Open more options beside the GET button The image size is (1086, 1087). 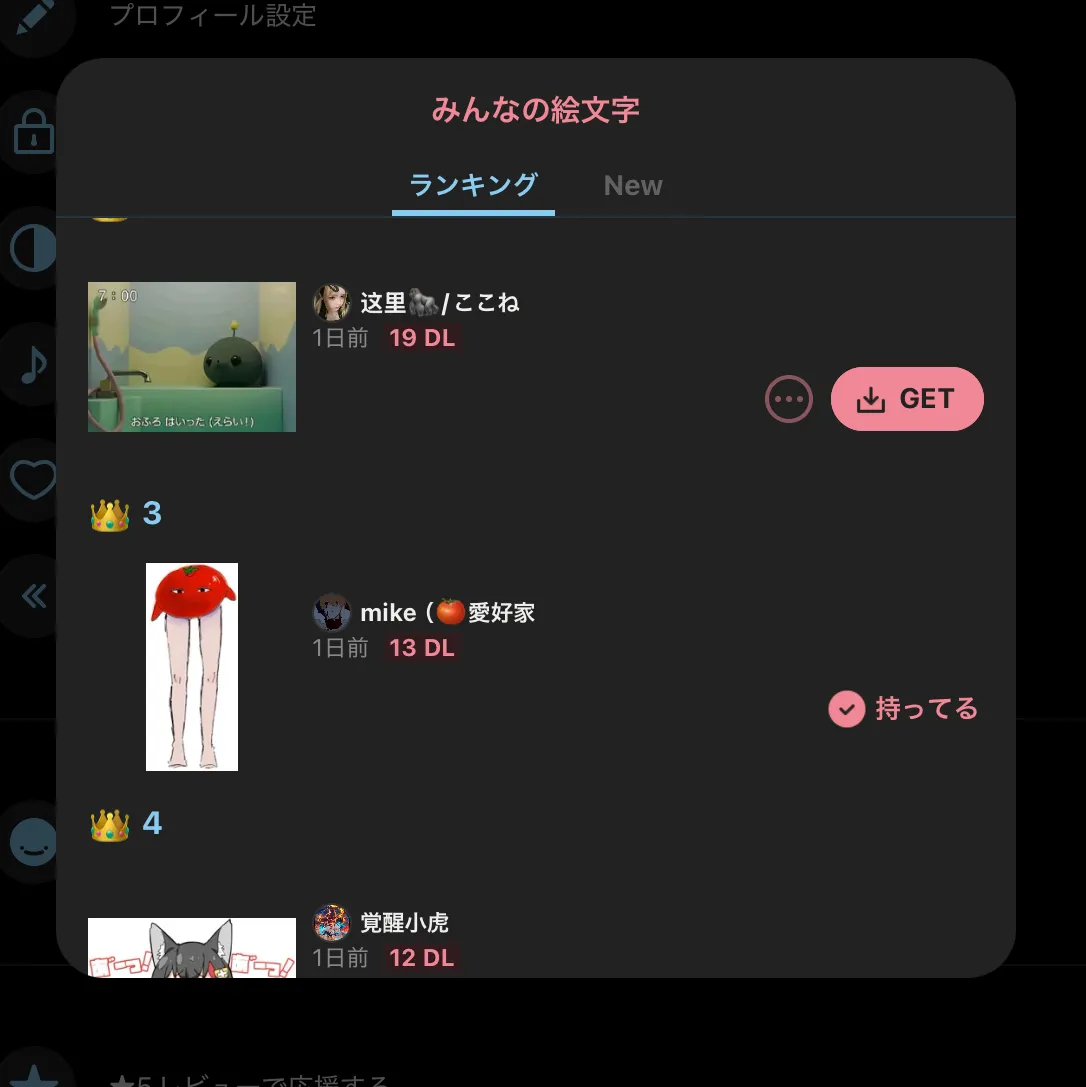pyautogui.click(x=789, y=400)
